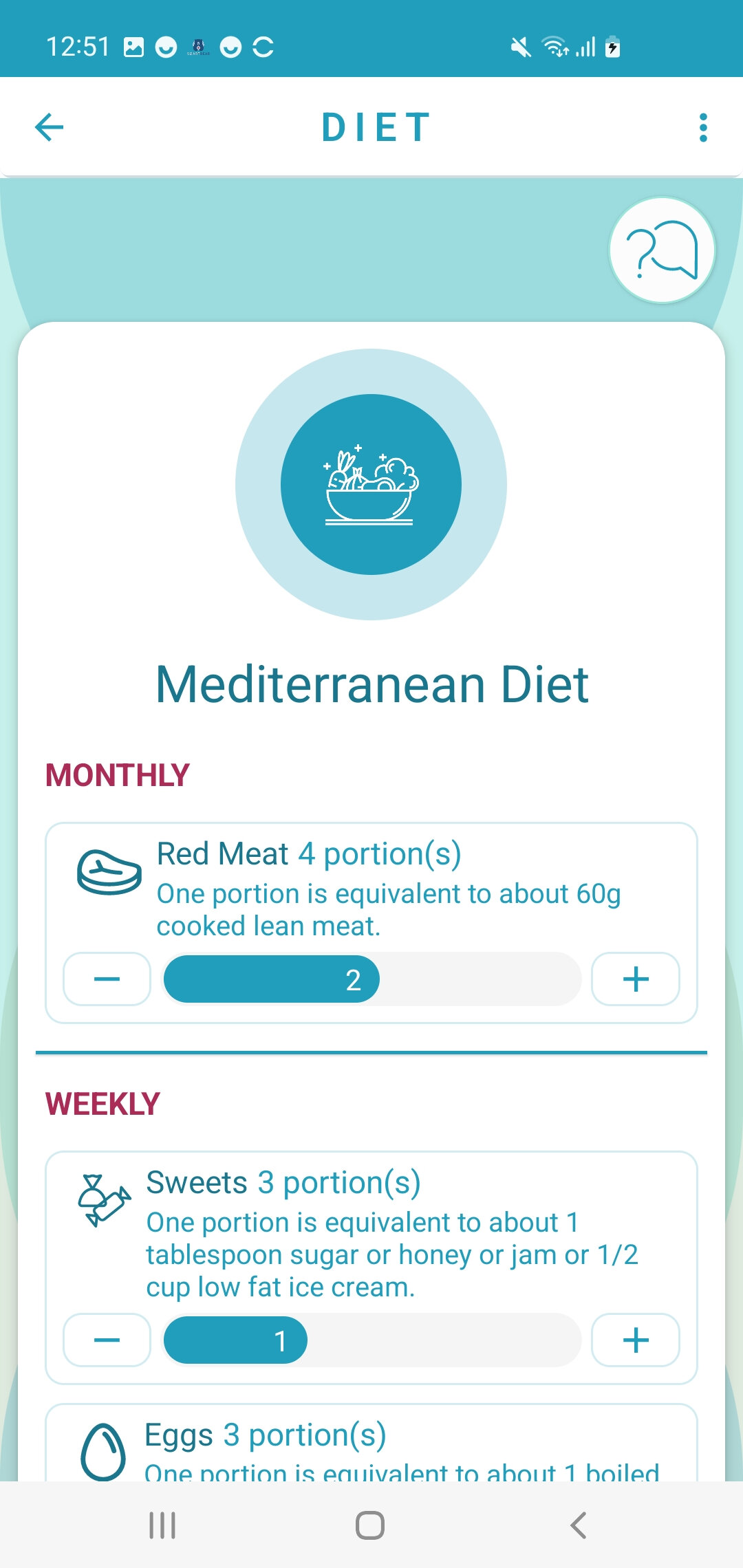Decrease Red Meat portions with minus
This screenshot has height=1568, width=743.
point(107,979)
